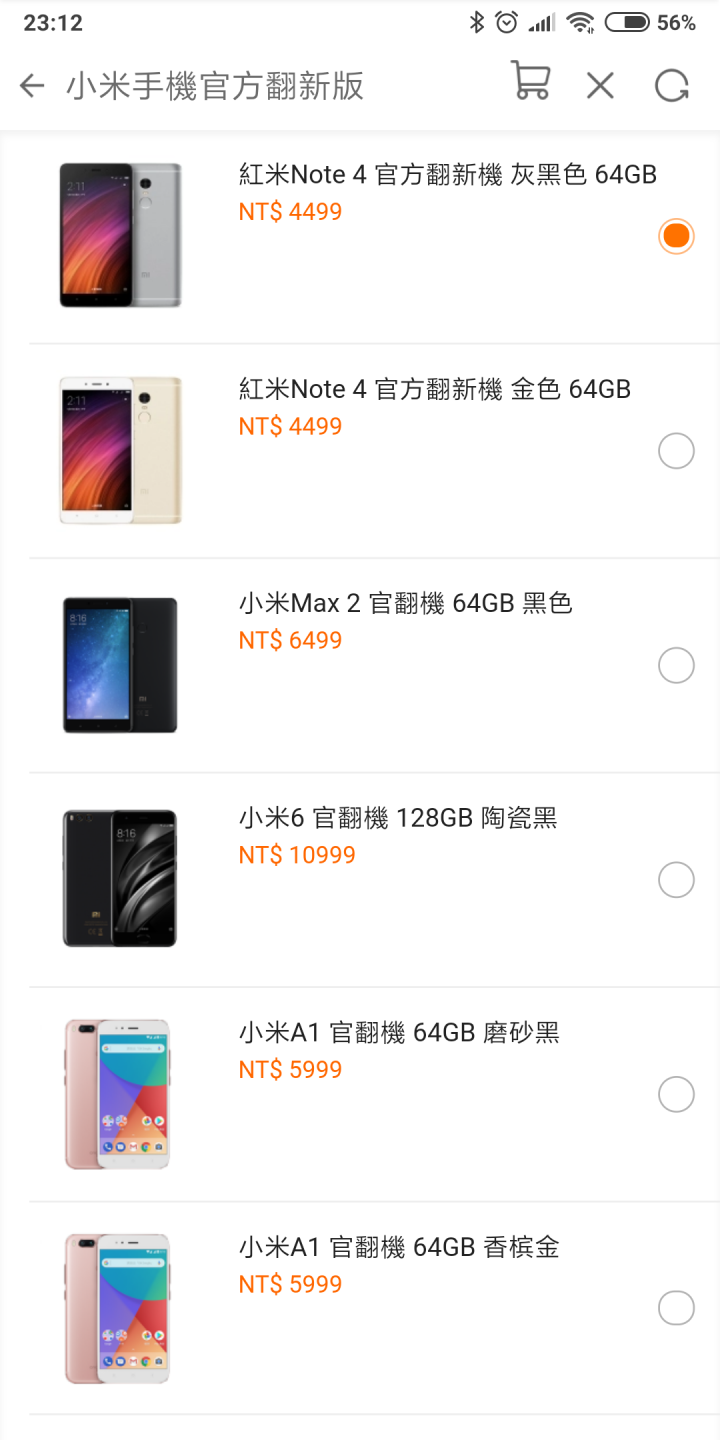Screen dimensions: 720x1440
Task: Choose 小米Max 2 官翻機 64GB 黑色 option
Action: point(676,665)
